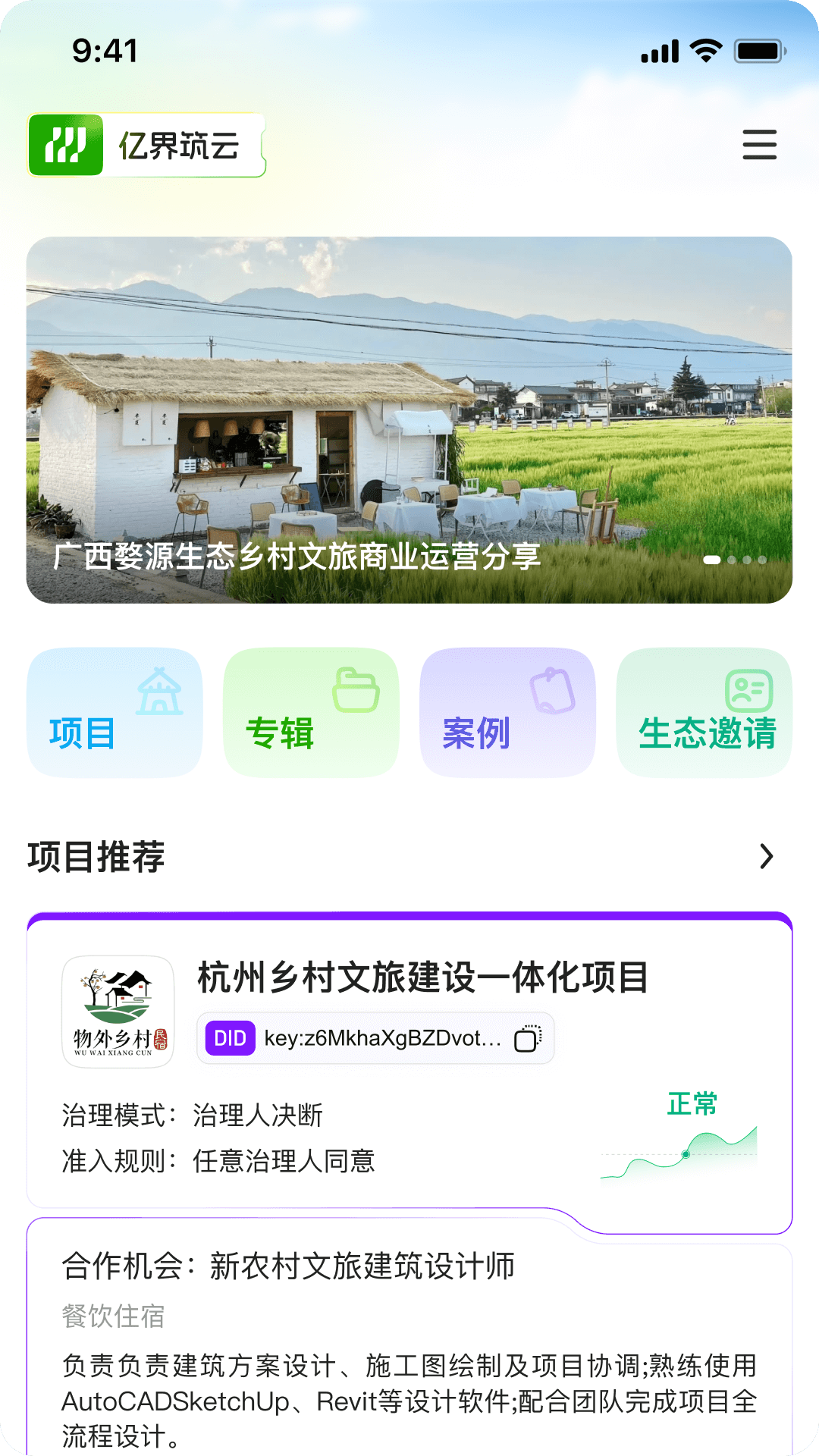The height and width of the screenshot is (1456, 819).
Task: Select the 项目 house icon
Action: 158,690
